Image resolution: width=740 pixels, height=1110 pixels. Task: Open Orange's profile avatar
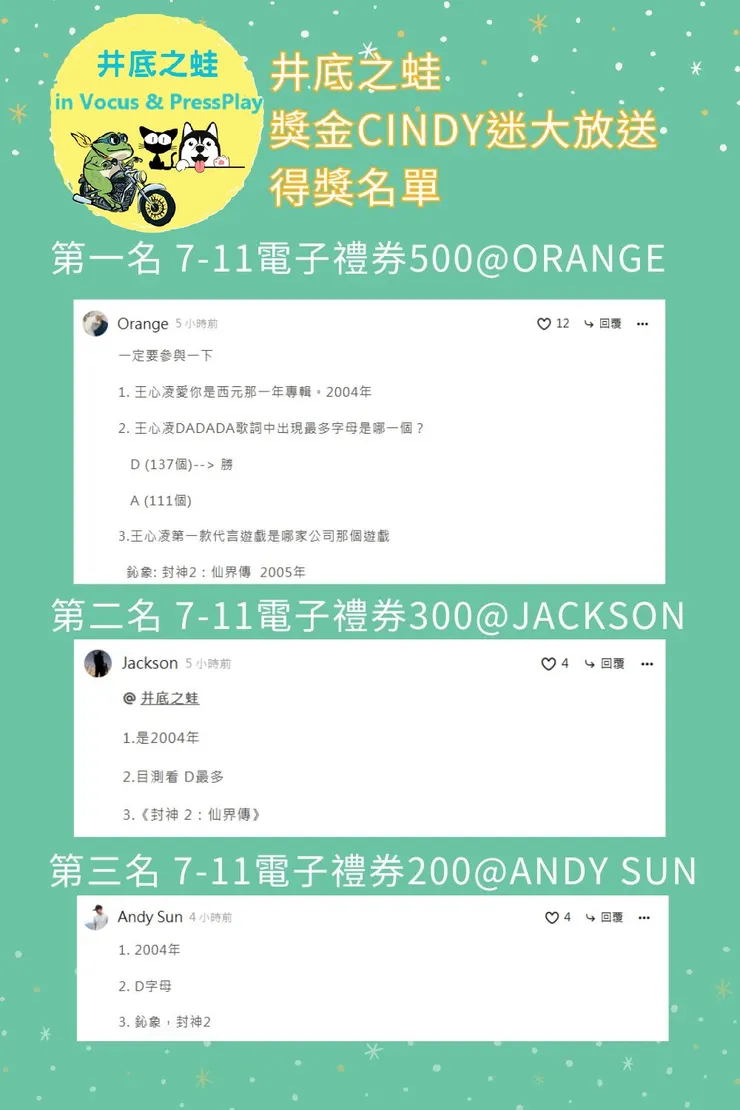click(x=95, y=323)
